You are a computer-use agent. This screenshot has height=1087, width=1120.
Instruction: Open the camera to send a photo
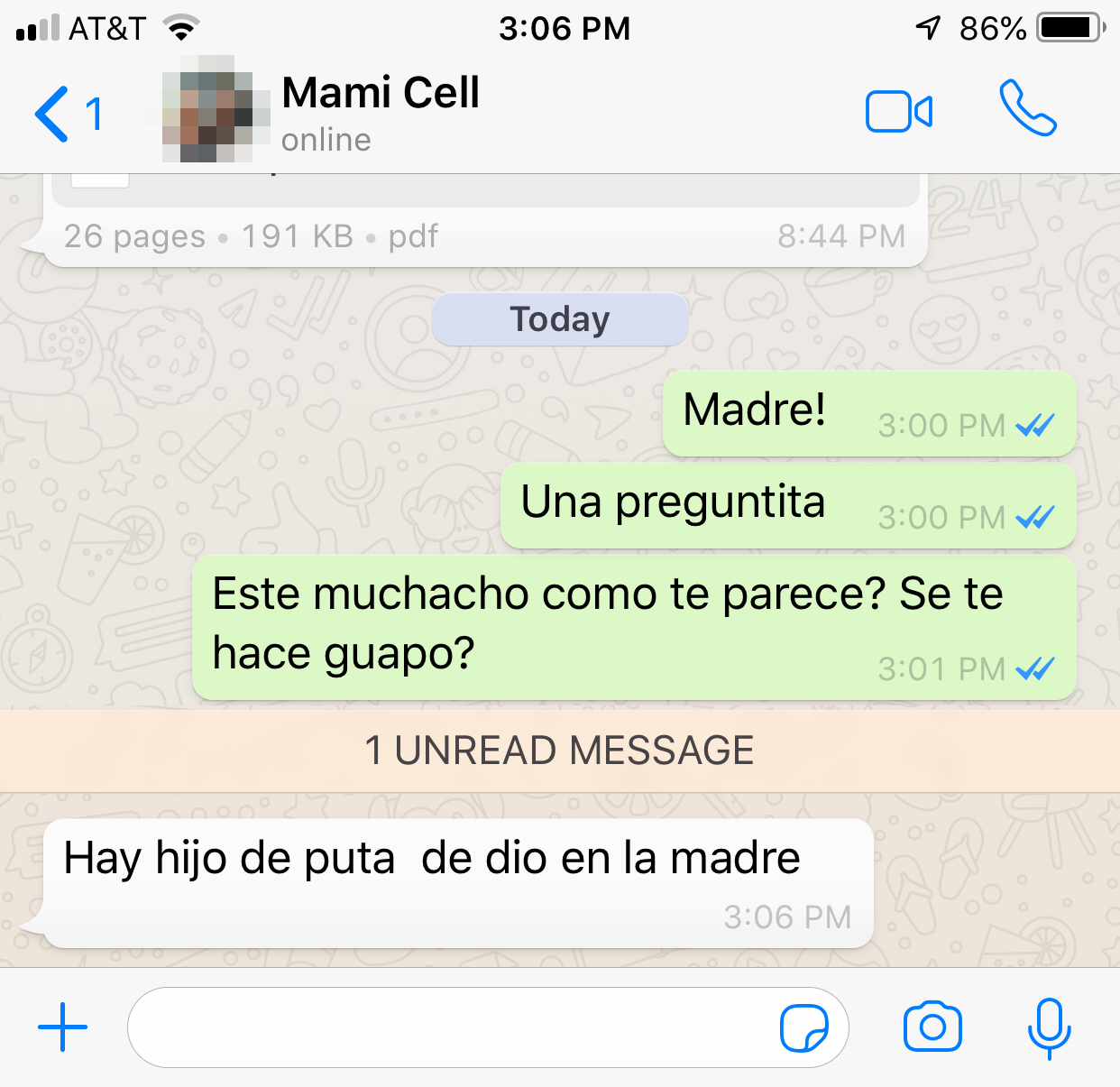932,1027
